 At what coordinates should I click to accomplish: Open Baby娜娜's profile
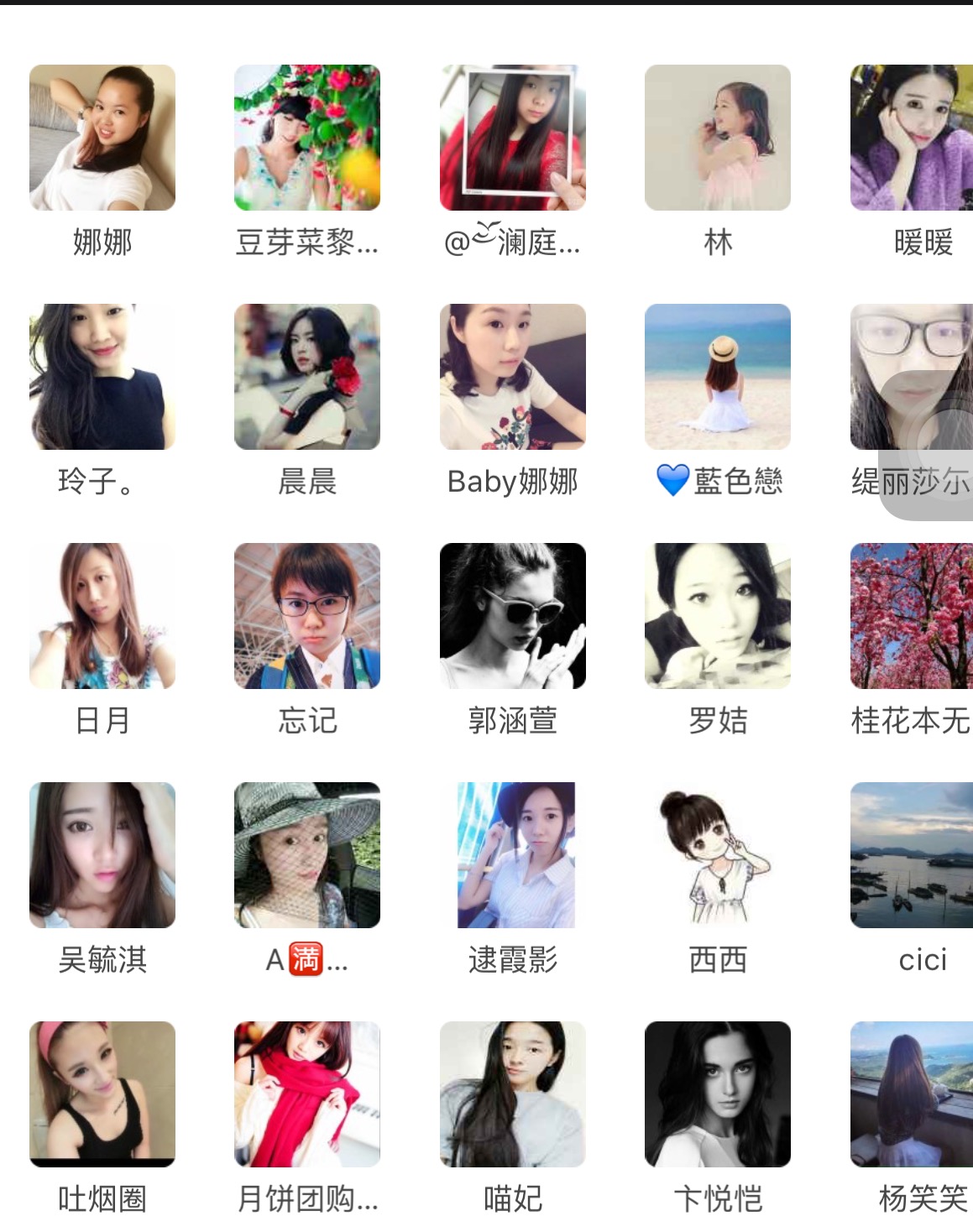513,377
